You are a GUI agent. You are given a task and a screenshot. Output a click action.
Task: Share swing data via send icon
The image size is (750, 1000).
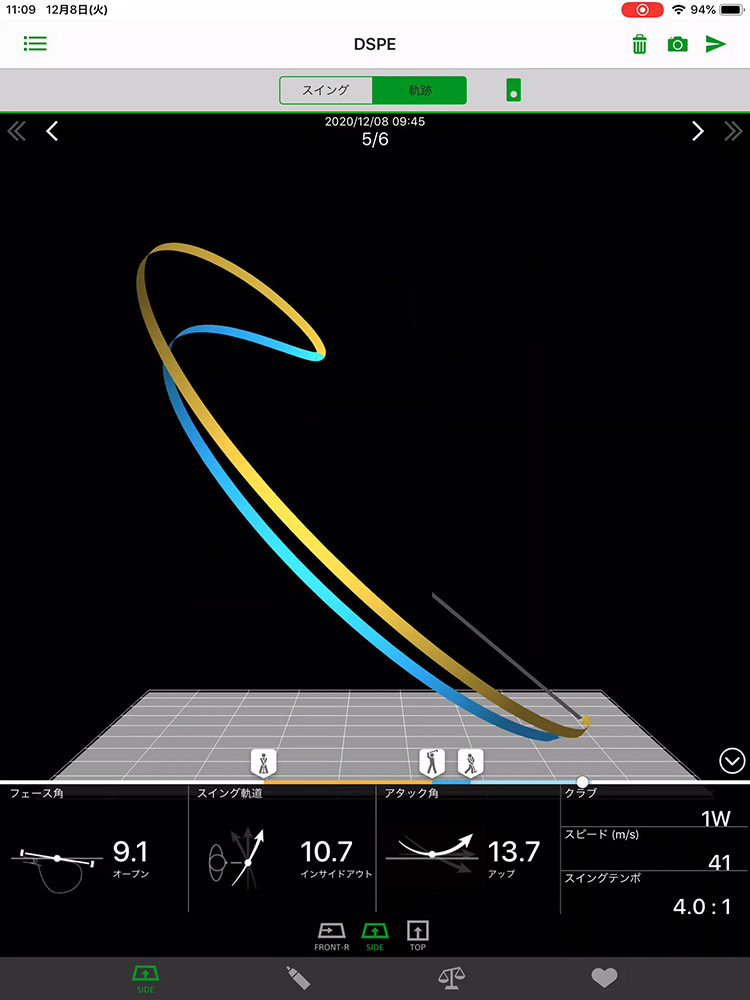point(715,44)
